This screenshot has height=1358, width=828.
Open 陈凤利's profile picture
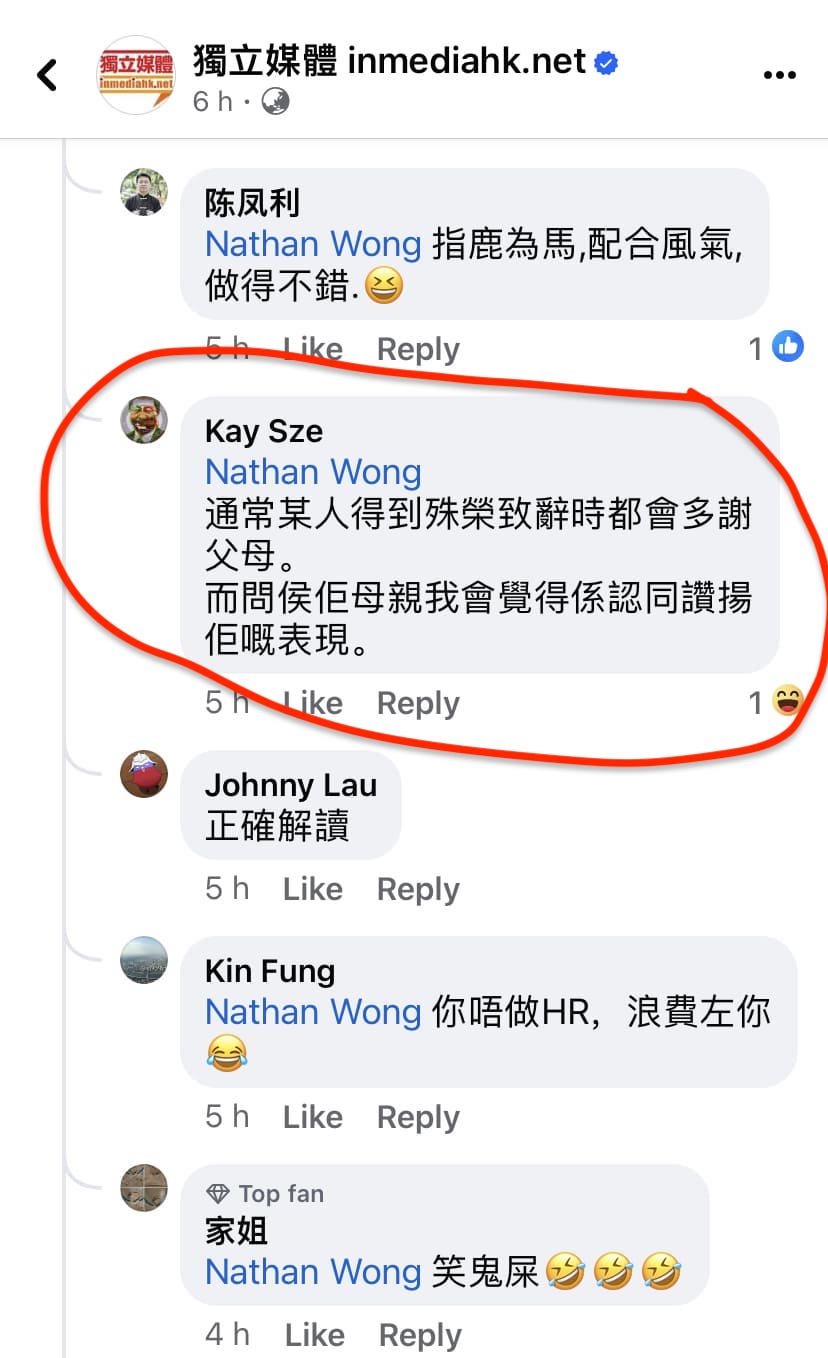click(144, 192)
